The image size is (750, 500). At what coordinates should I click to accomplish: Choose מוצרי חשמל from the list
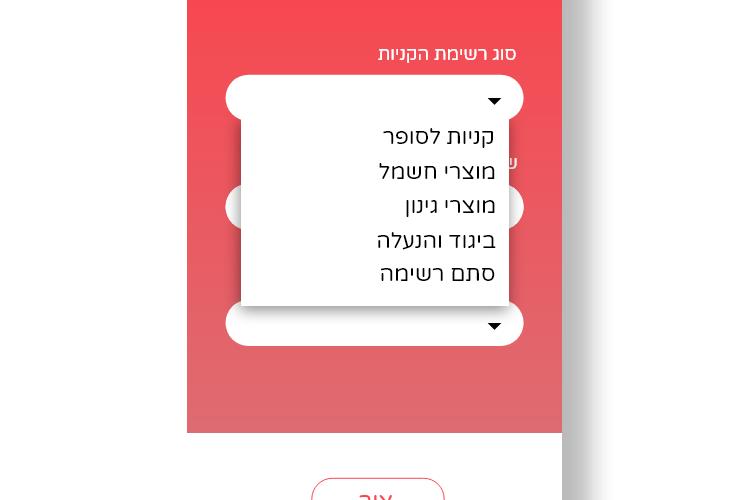pyautogui.click(x=437, y=171)
